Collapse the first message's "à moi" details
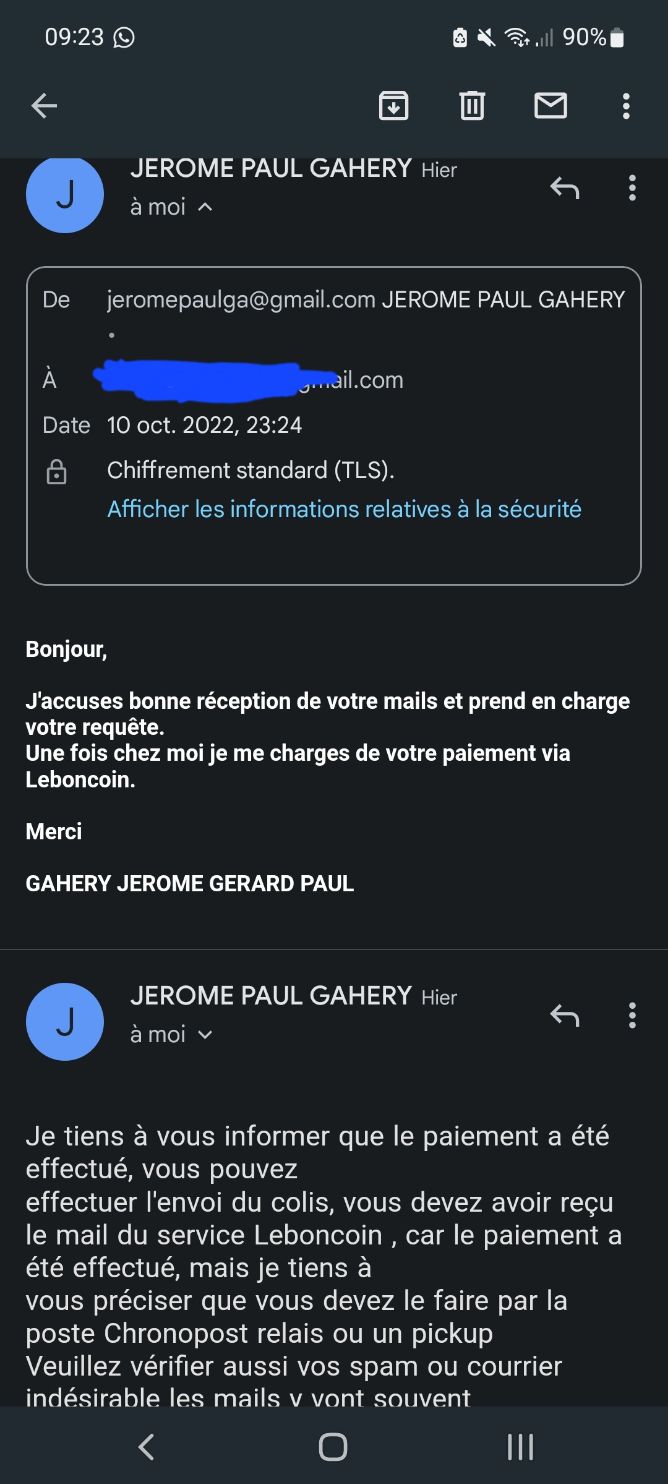This screenshot has height=1484, width=668. pos(171,207)
